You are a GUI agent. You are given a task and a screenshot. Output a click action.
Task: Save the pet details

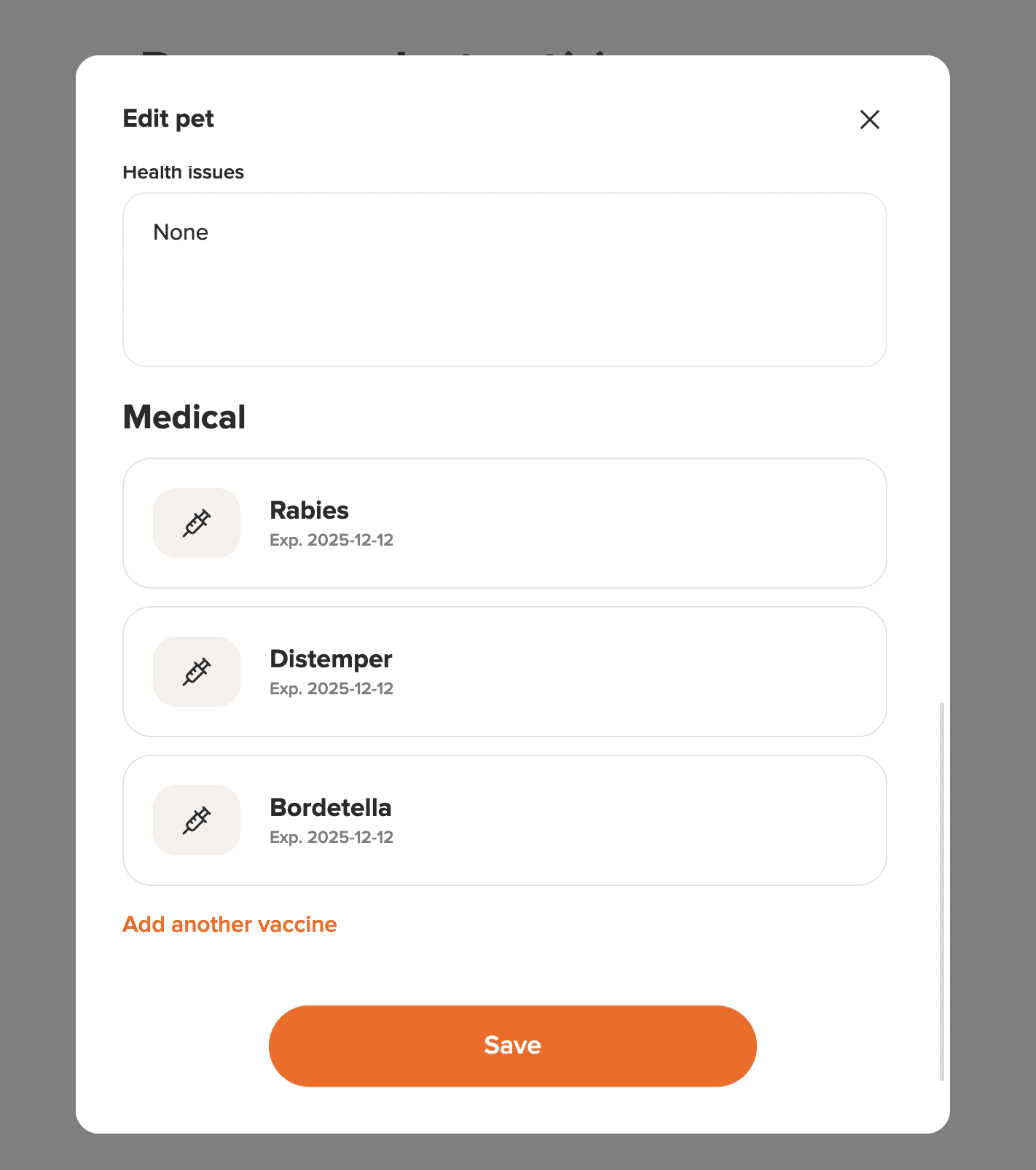(512, 1045)
